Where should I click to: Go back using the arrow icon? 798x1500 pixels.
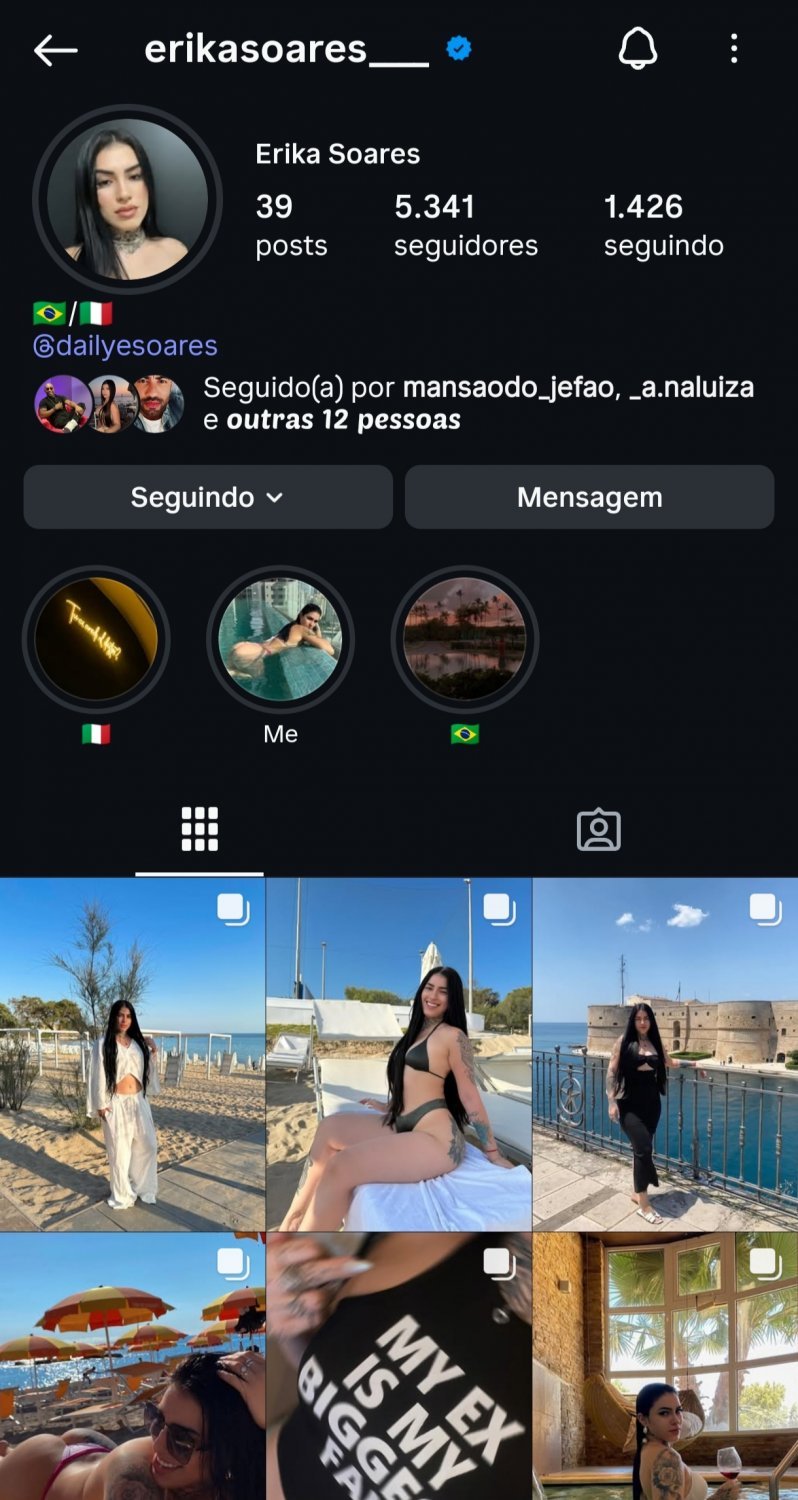(55, 50)
